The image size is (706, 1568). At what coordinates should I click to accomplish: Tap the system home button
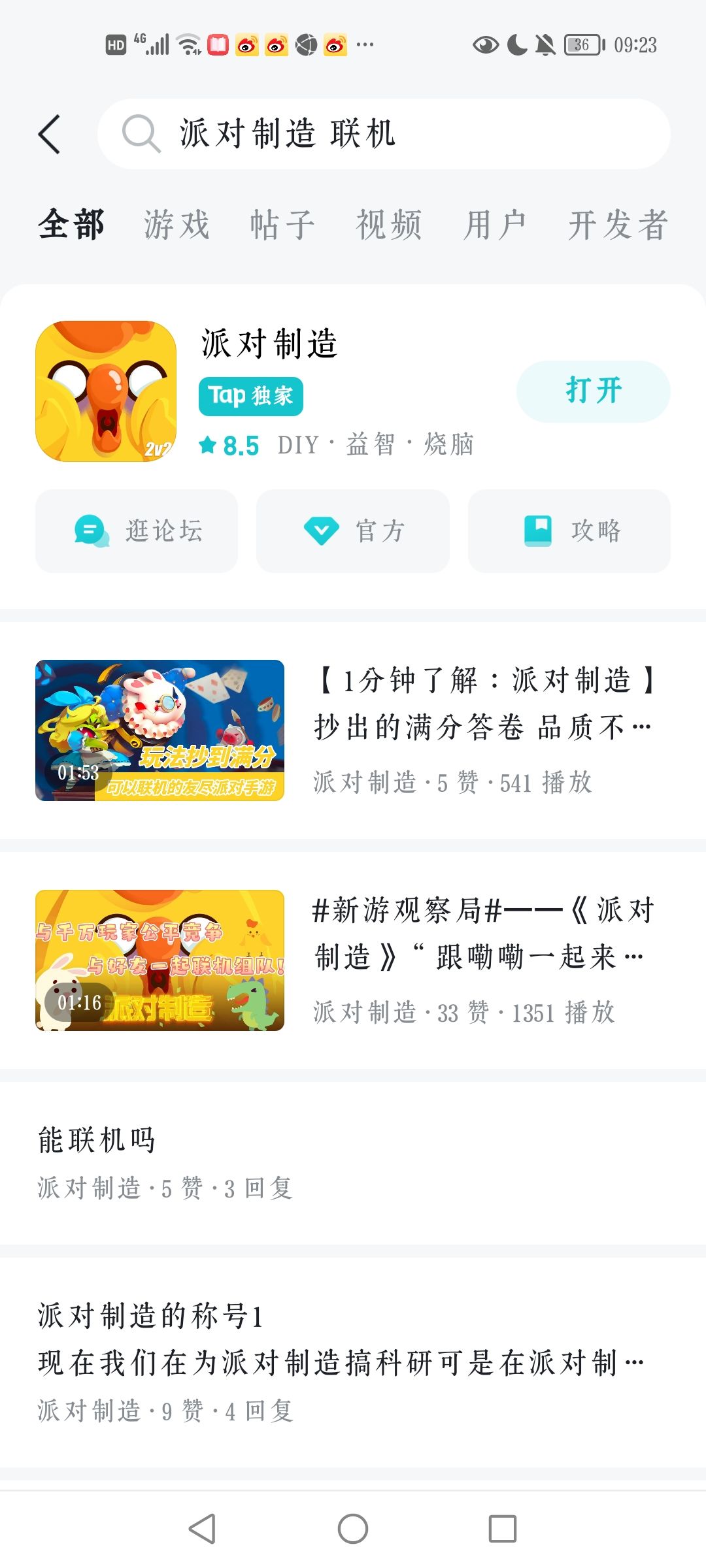coord(353,1529)
